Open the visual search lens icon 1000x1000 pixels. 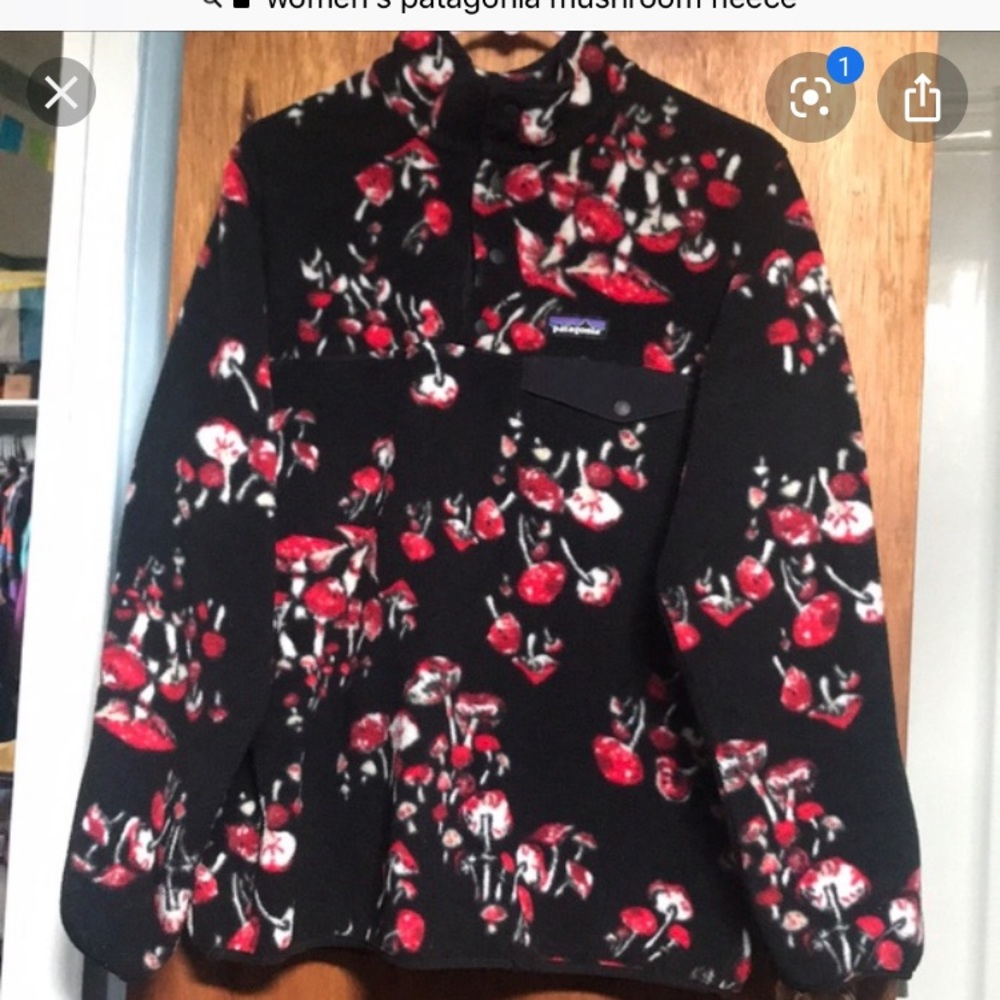click(810, 97)
